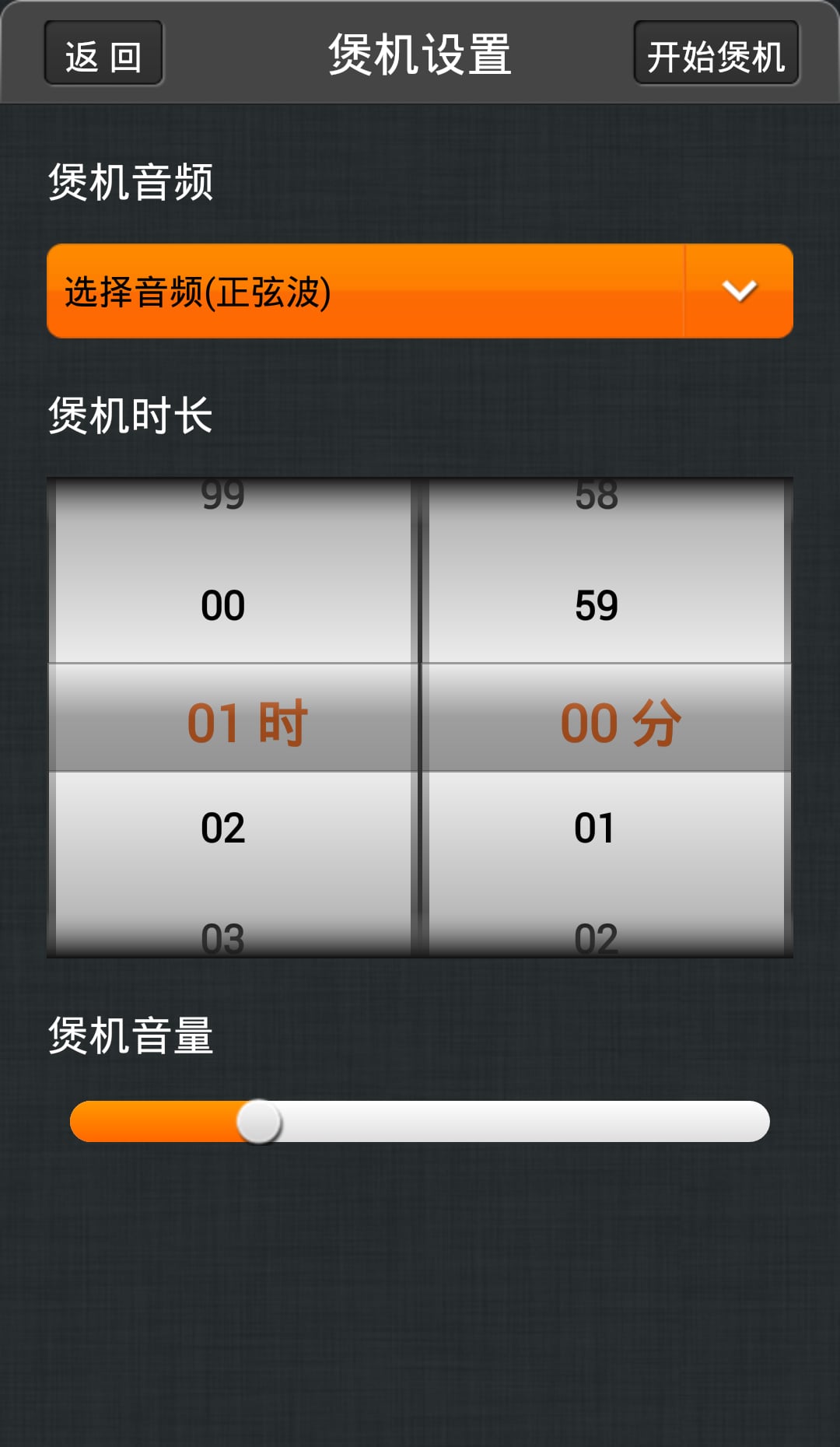Tap the 返回 button to go back
Viewport: 840px width, 1447px height.
(x=103, y=53)
